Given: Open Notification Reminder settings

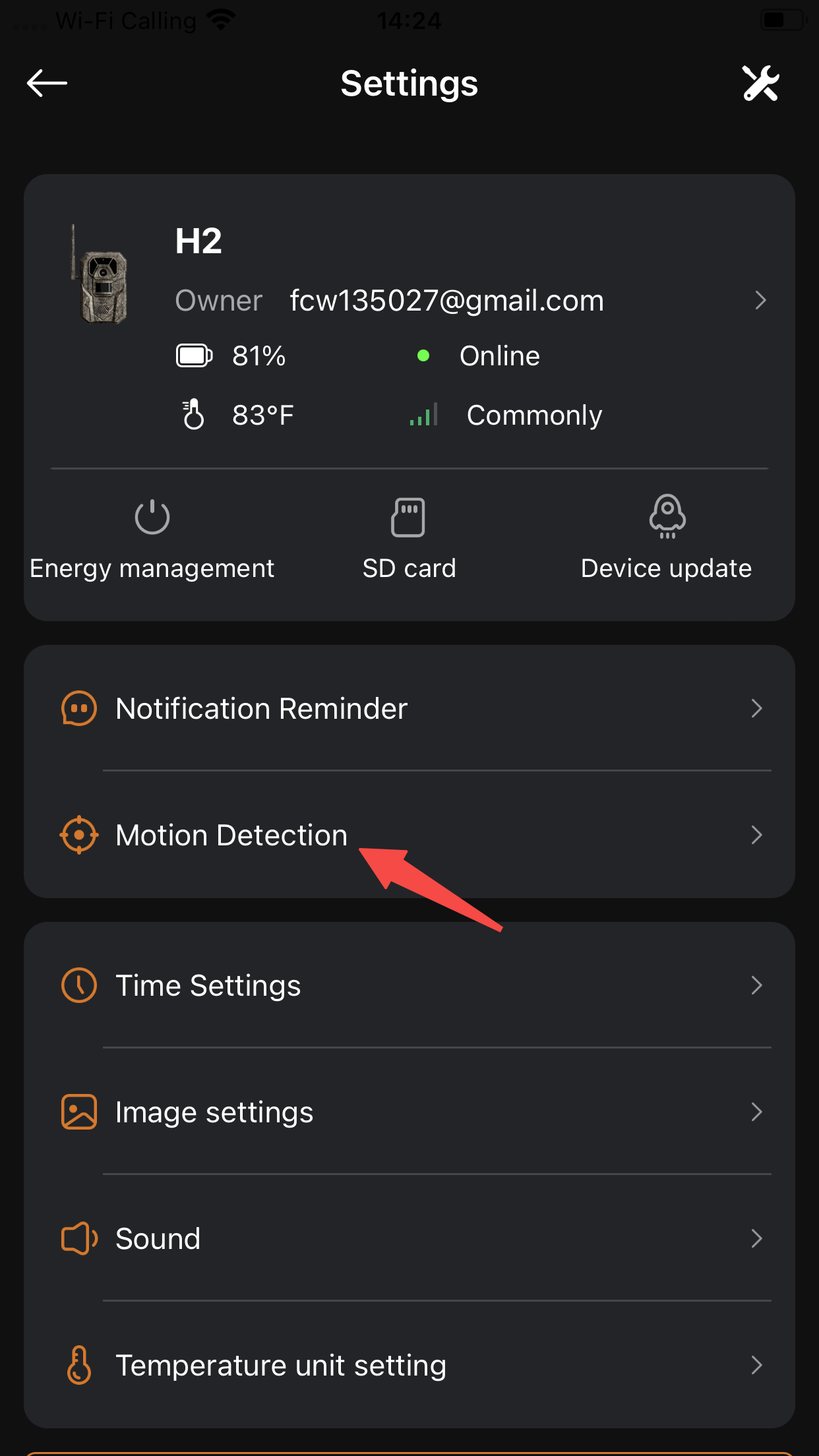Looking at the screenshot, I should click(409, 709).
